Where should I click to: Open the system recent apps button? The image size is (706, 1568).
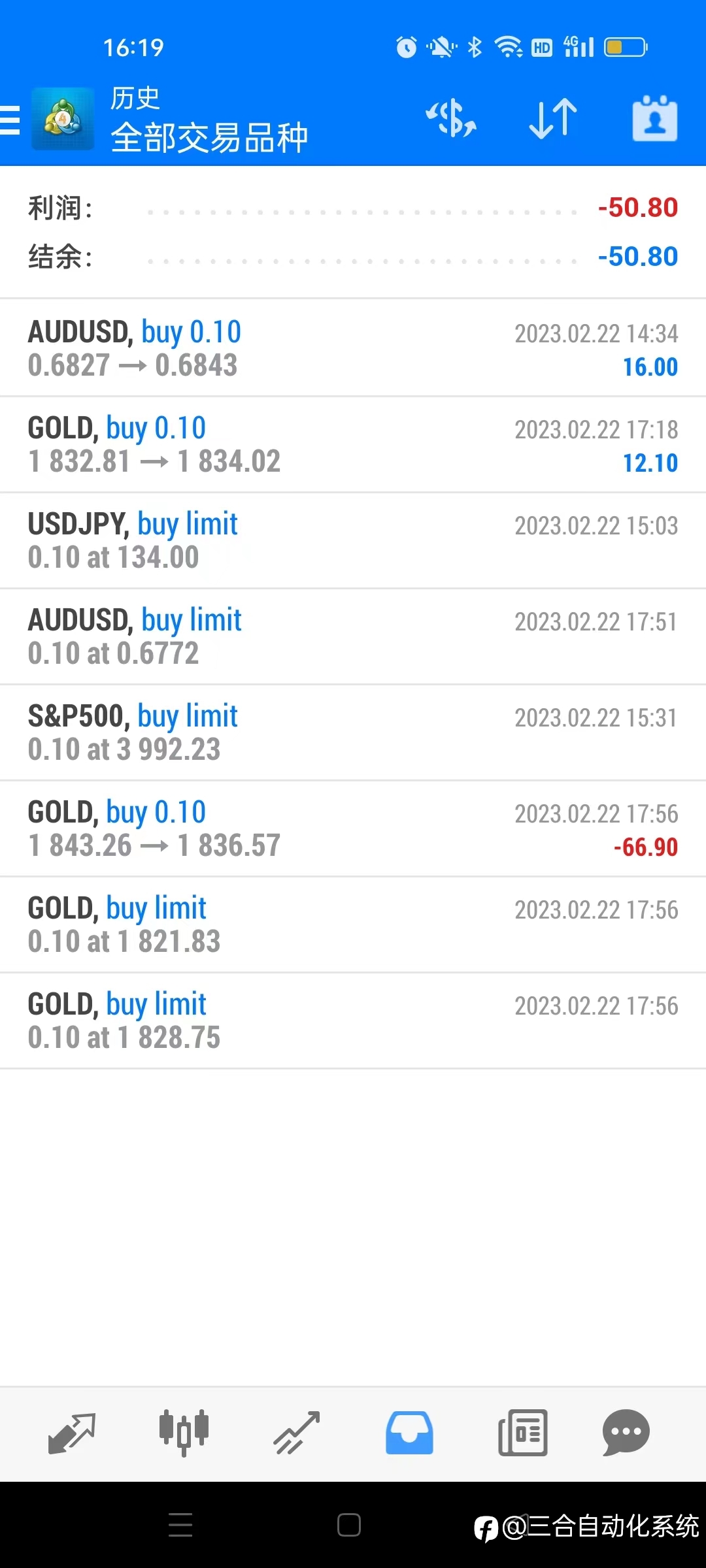pyautogui.click(x=180, y=1525)
